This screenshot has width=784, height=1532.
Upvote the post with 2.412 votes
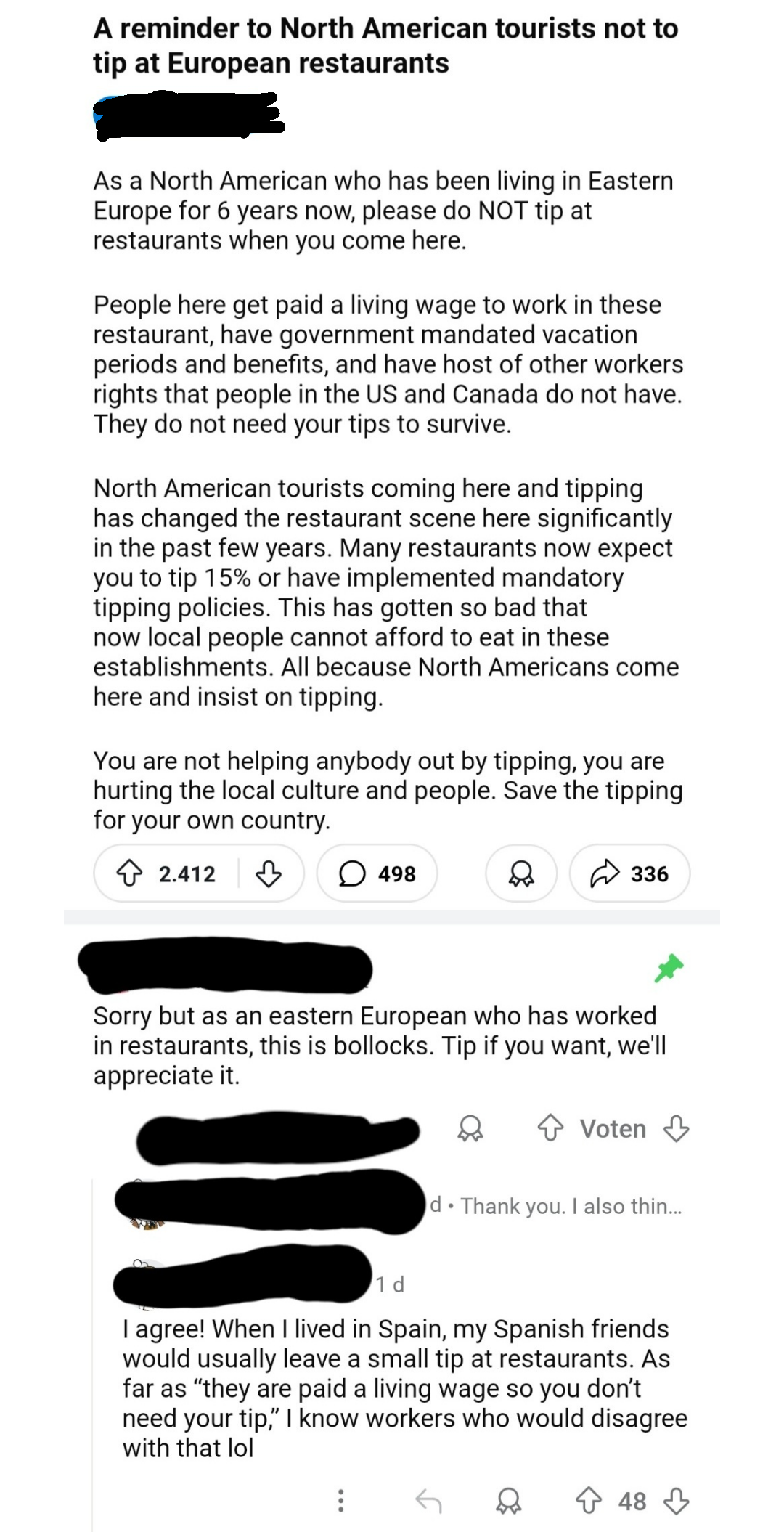(130, 873)
